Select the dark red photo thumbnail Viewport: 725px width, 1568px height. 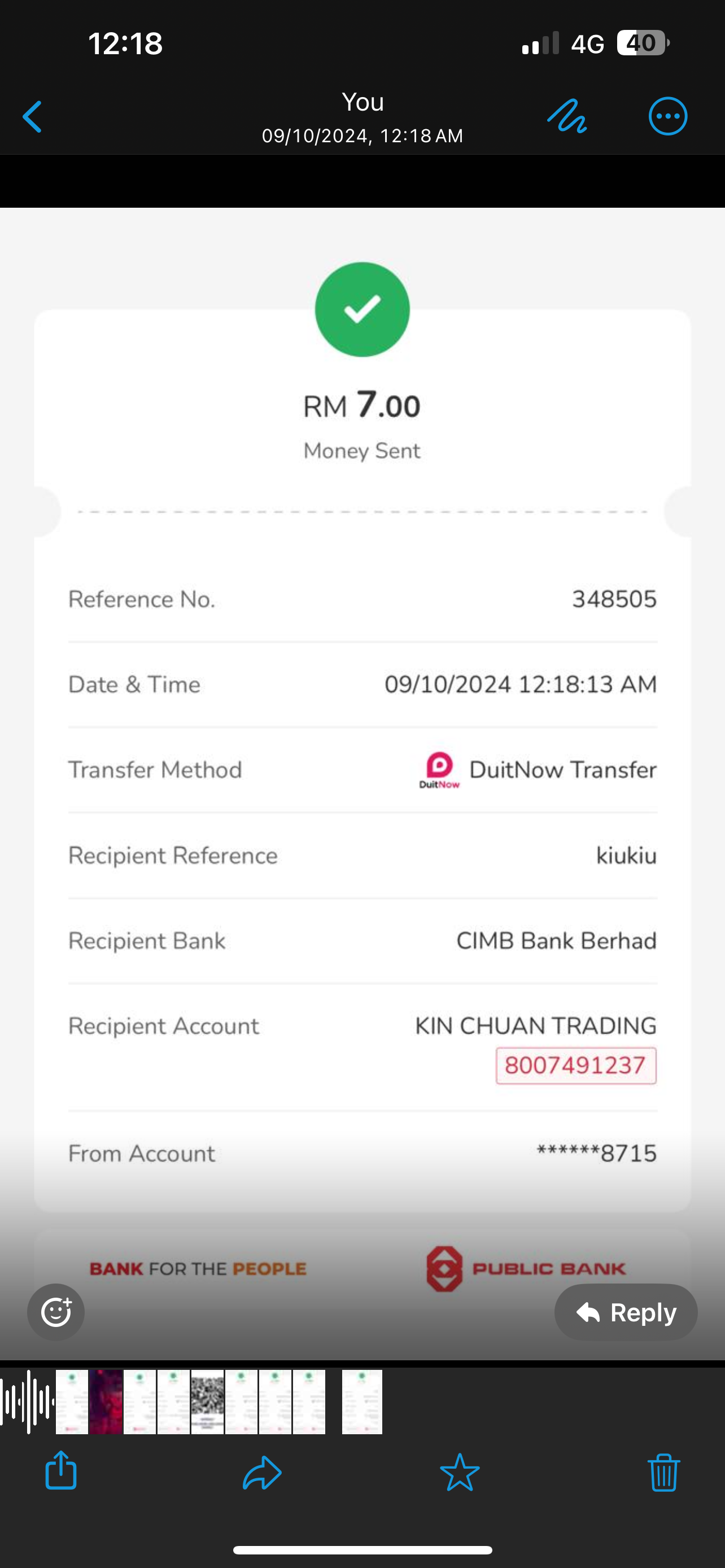(106, 1402)
